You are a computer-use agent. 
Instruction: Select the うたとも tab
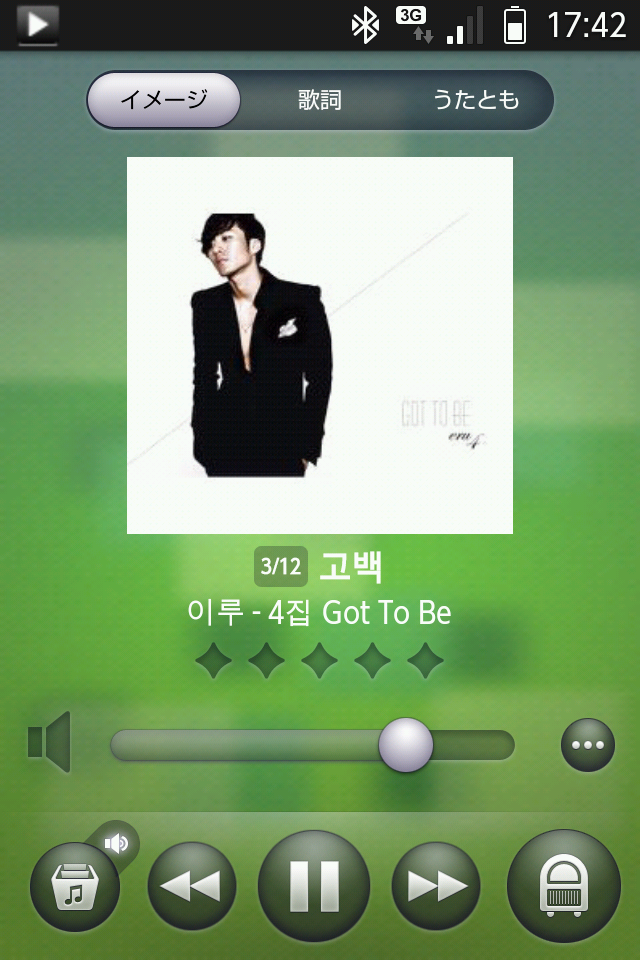[475, 100]
